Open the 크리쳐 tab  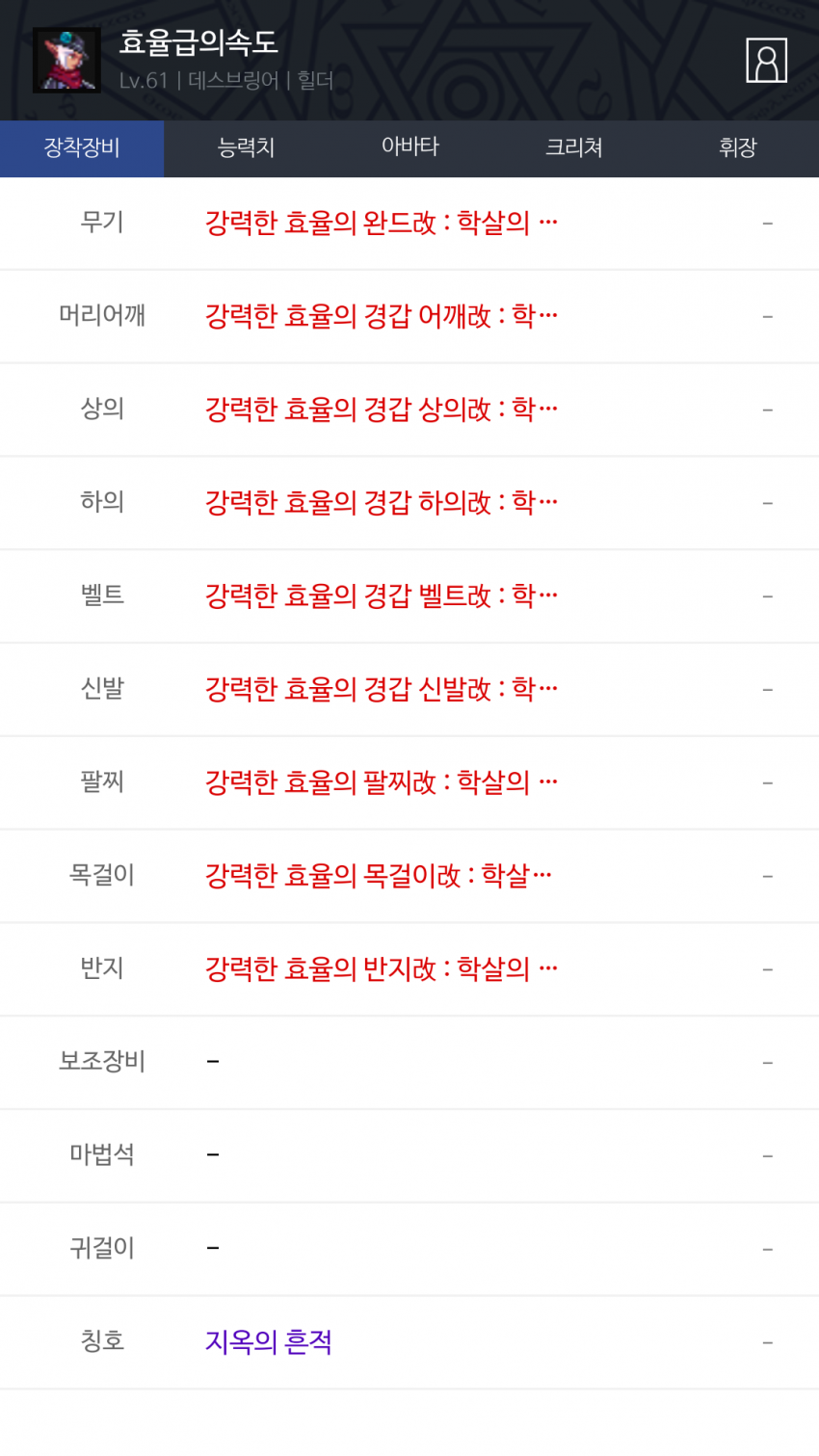click(573, 148)
